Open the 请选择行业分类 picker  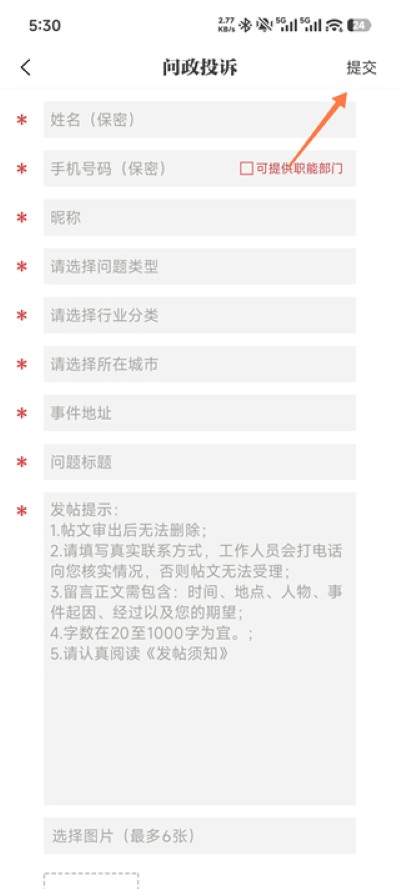199,315
